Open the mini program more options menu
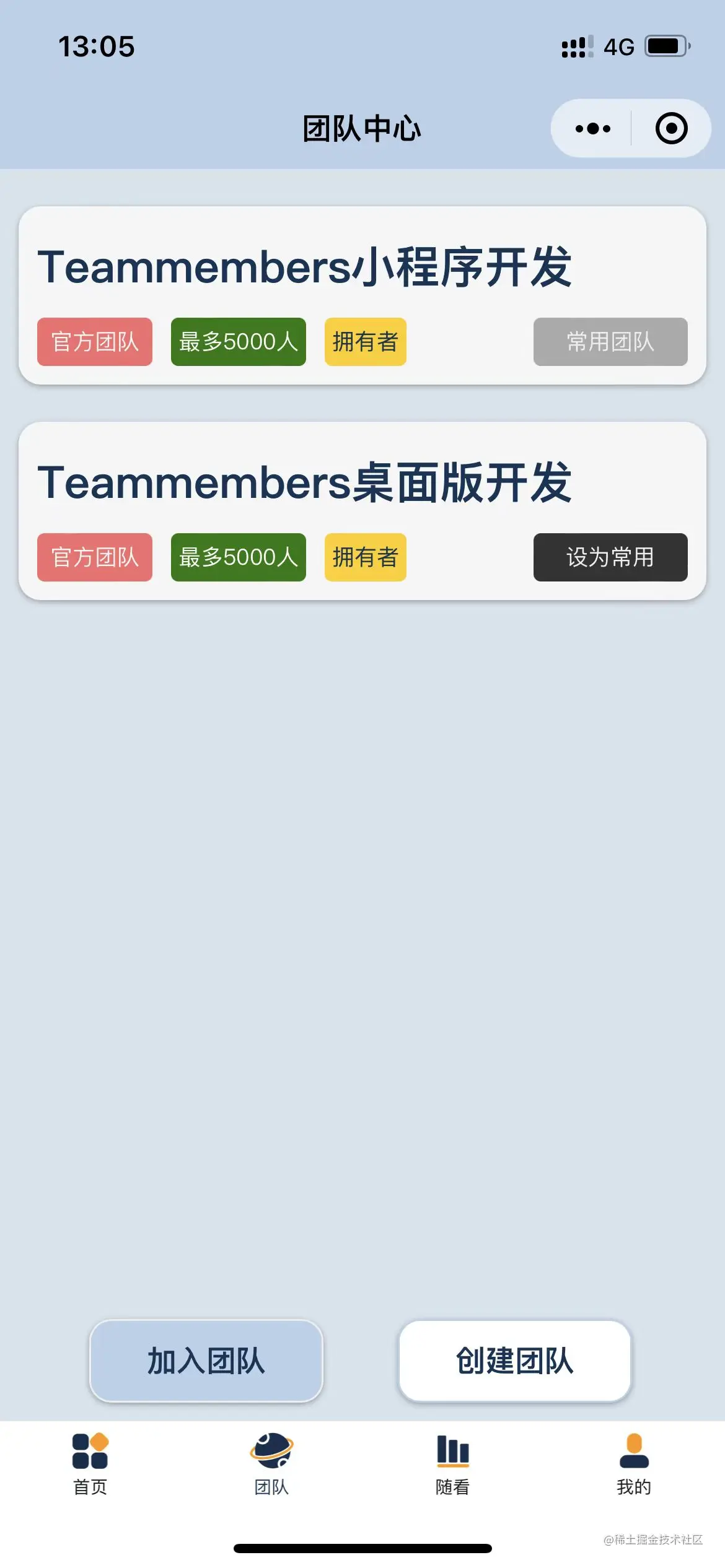This screenshot has height=1568, width=725. click(592, 129)
